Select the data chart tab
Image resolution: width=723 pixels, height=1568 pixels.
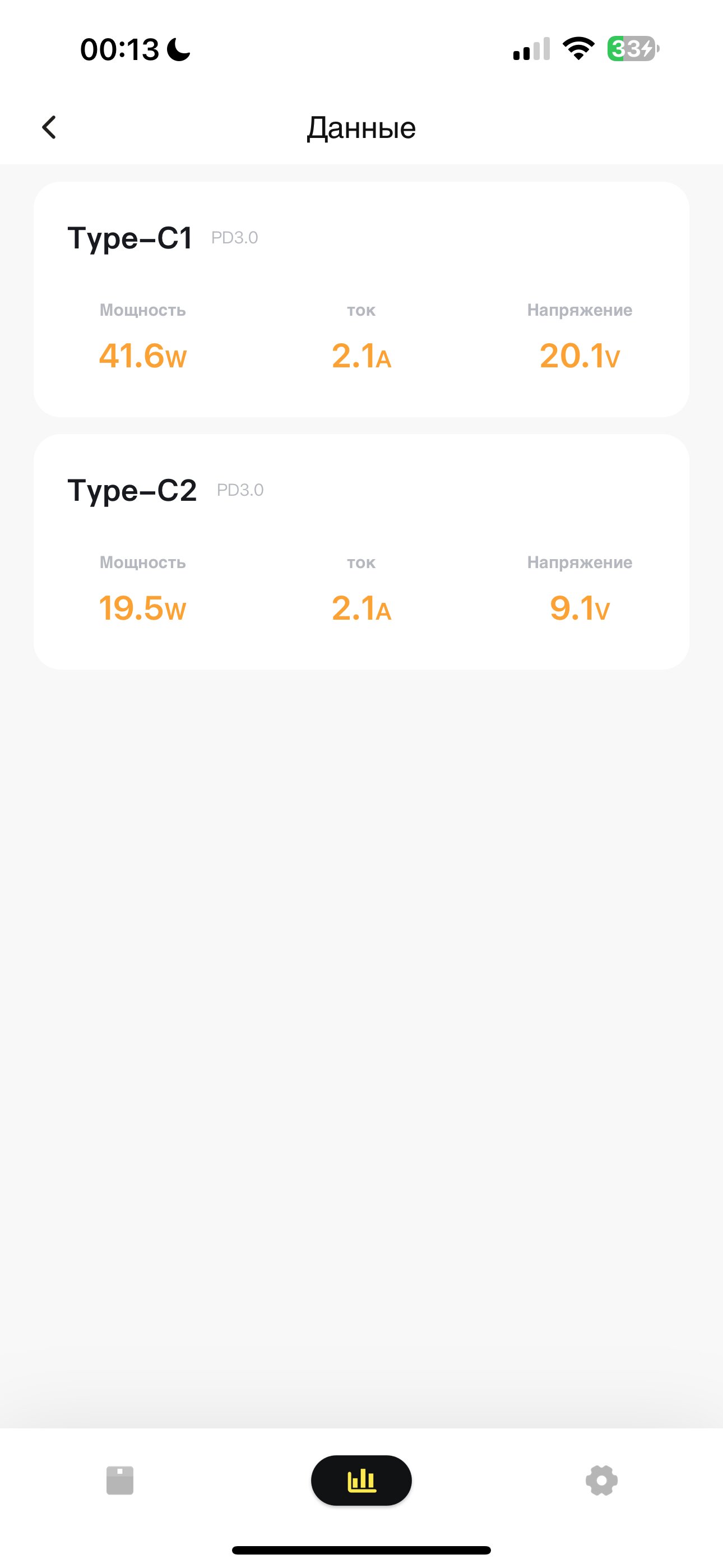(361, 1480)
